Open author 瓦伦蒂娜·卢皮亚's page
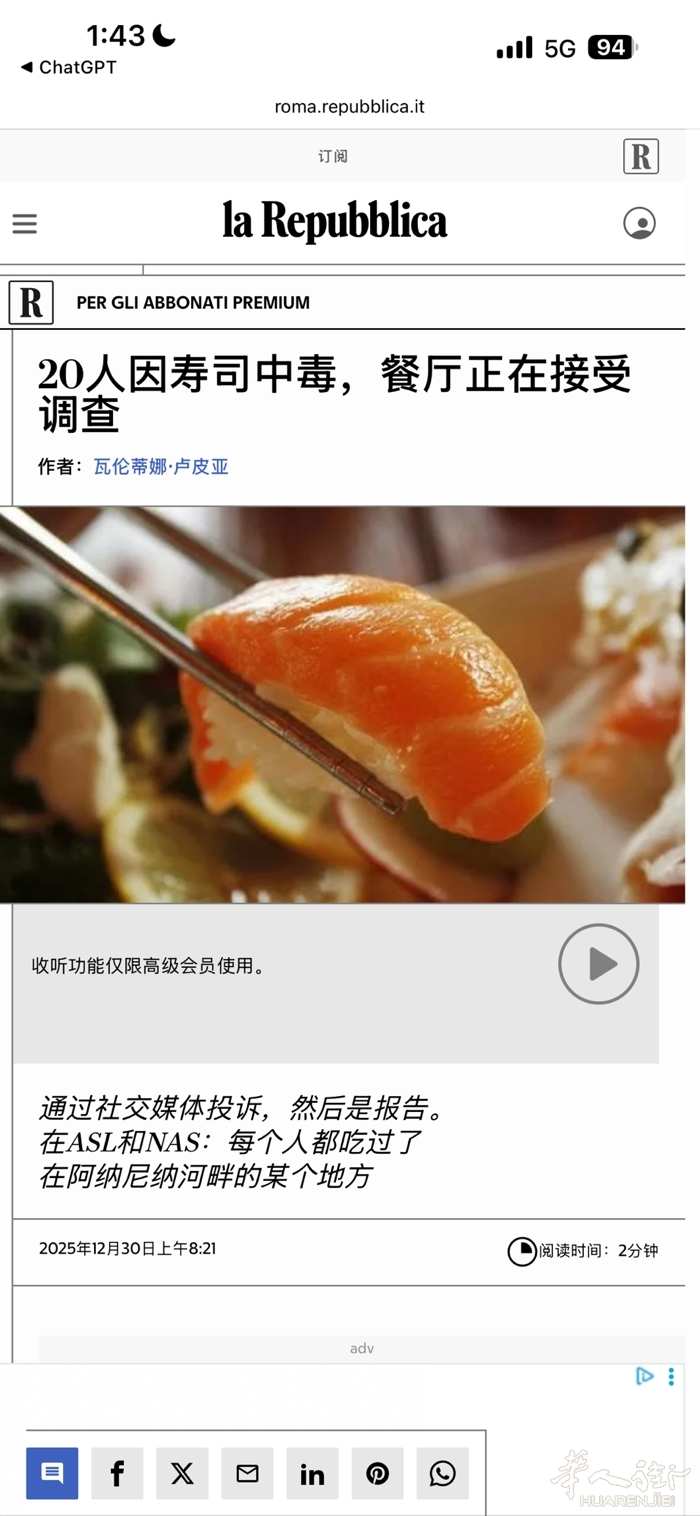This screenshot has width=700, height=1516. [161, 467]
